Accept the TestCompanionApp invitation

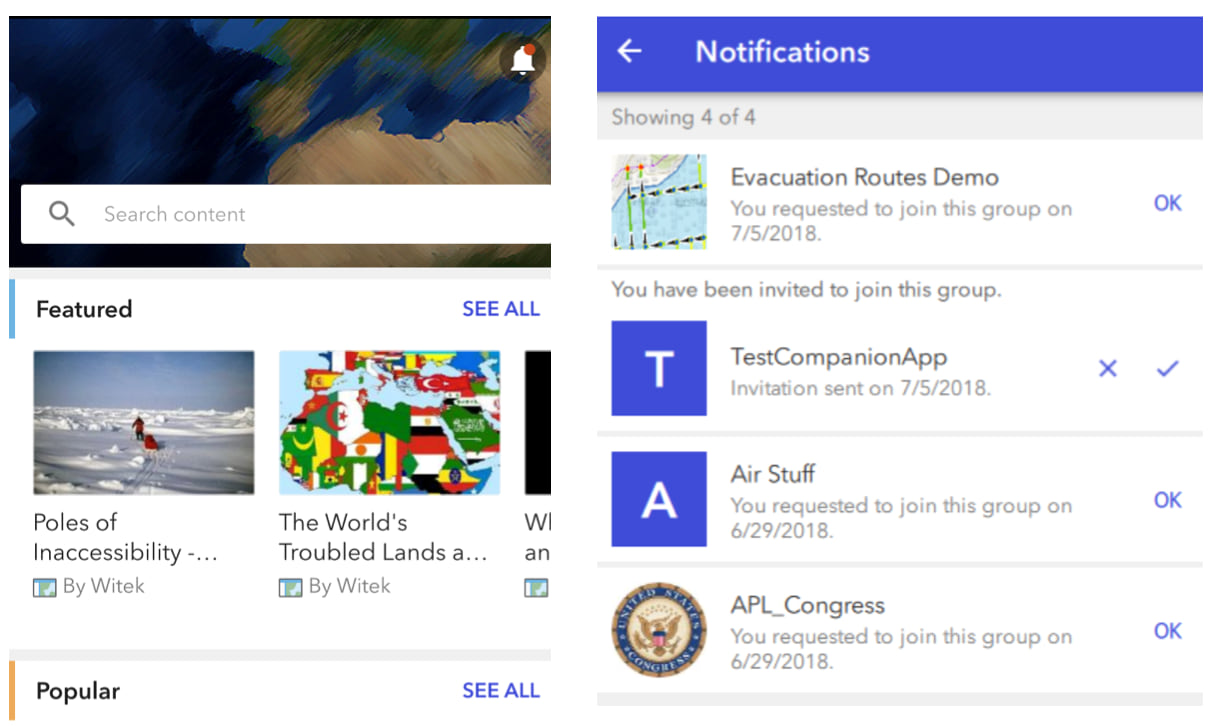[x=1167, y=368]
